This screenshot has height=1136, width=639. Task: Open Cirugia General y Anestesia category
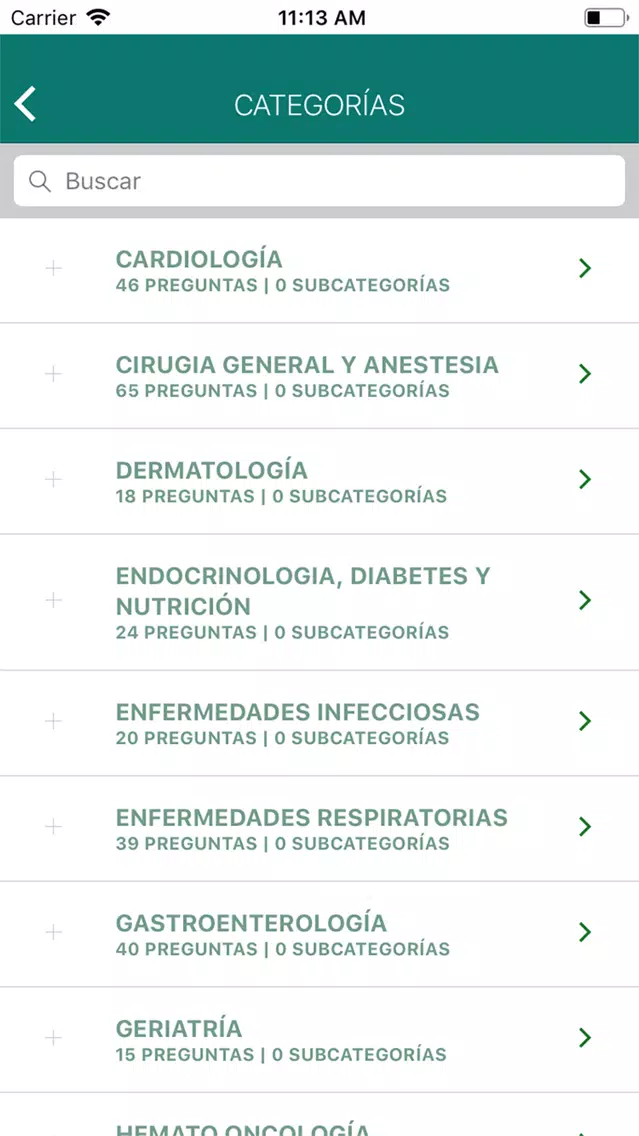click(320, 375)
